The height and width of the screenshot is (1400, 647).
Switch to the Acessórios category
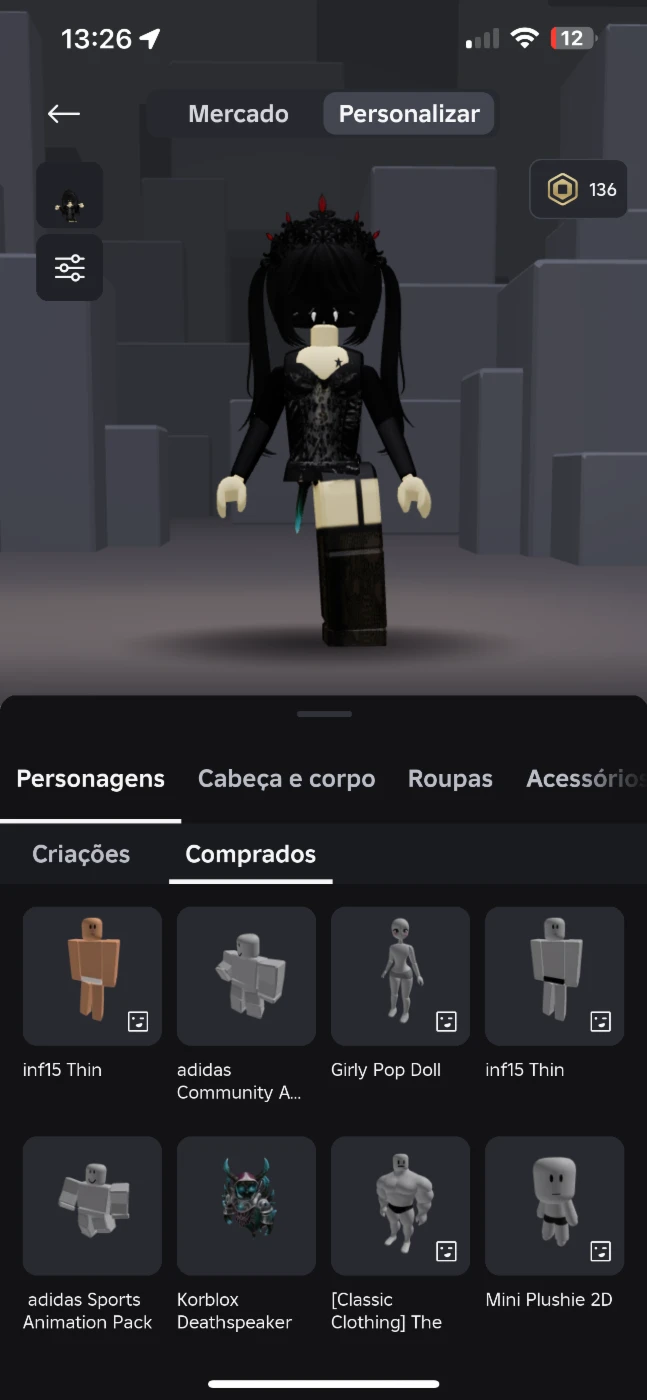tap(585, 779)
